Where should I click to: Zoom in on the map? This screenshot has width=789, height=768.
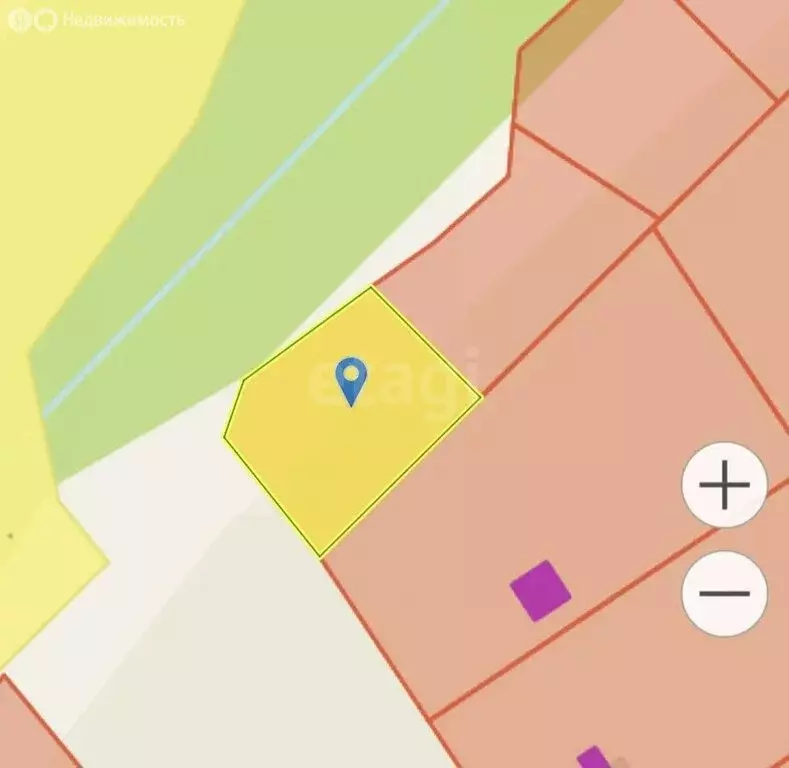tap(724, 485)
